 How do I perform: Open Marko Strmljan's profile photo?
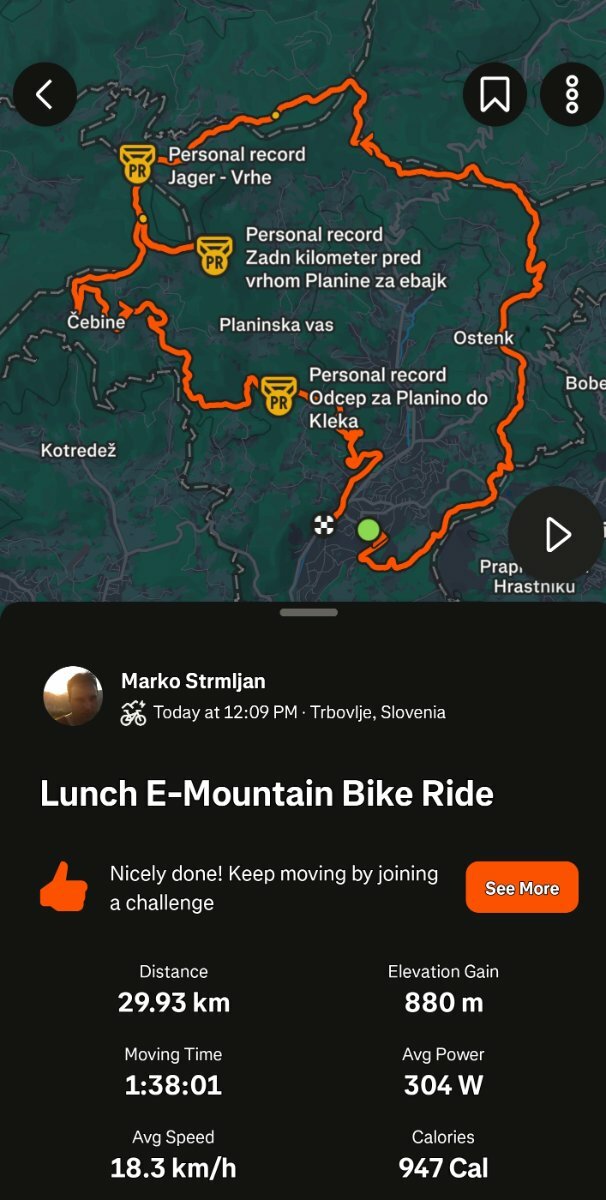(73, 696)
